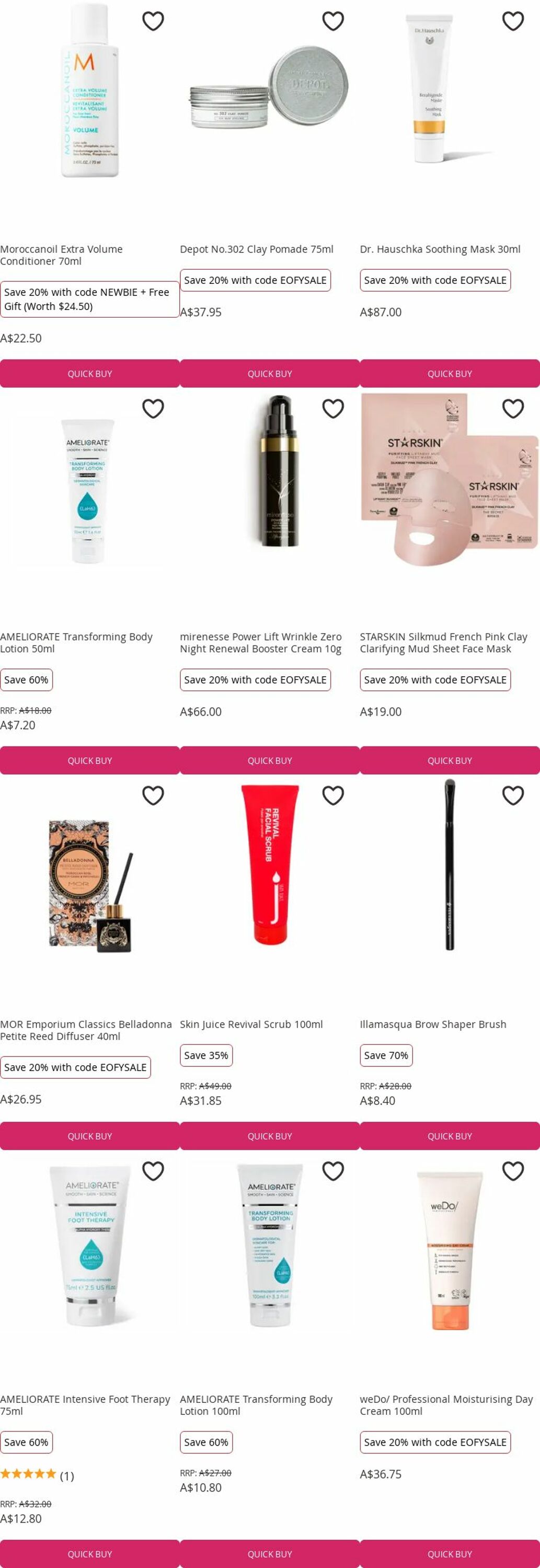540x1568 pixels.
Task: Quick buy MOR Belladonna Reed Diffuser
Action: coord(89,1136)
